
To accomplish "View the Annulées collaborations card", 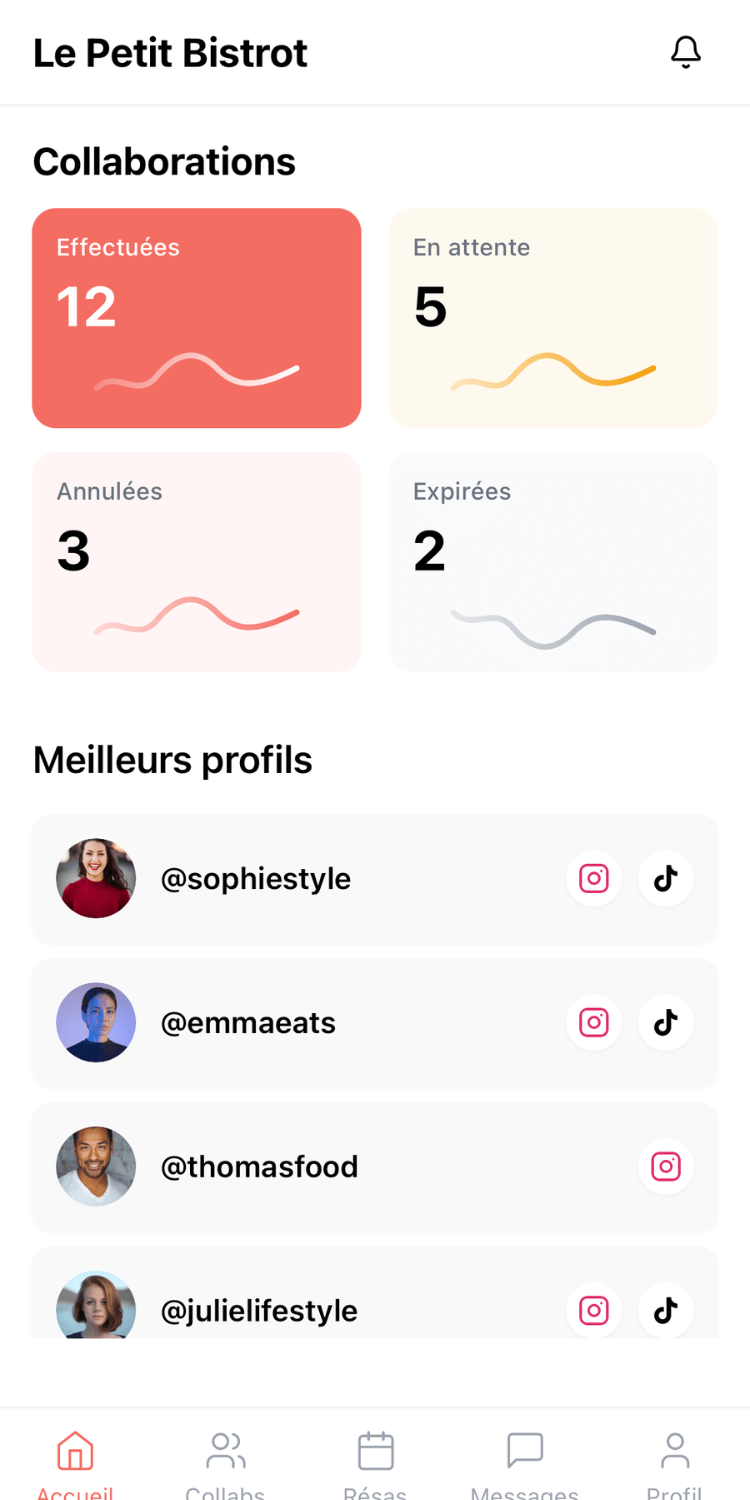I will 196,562.
